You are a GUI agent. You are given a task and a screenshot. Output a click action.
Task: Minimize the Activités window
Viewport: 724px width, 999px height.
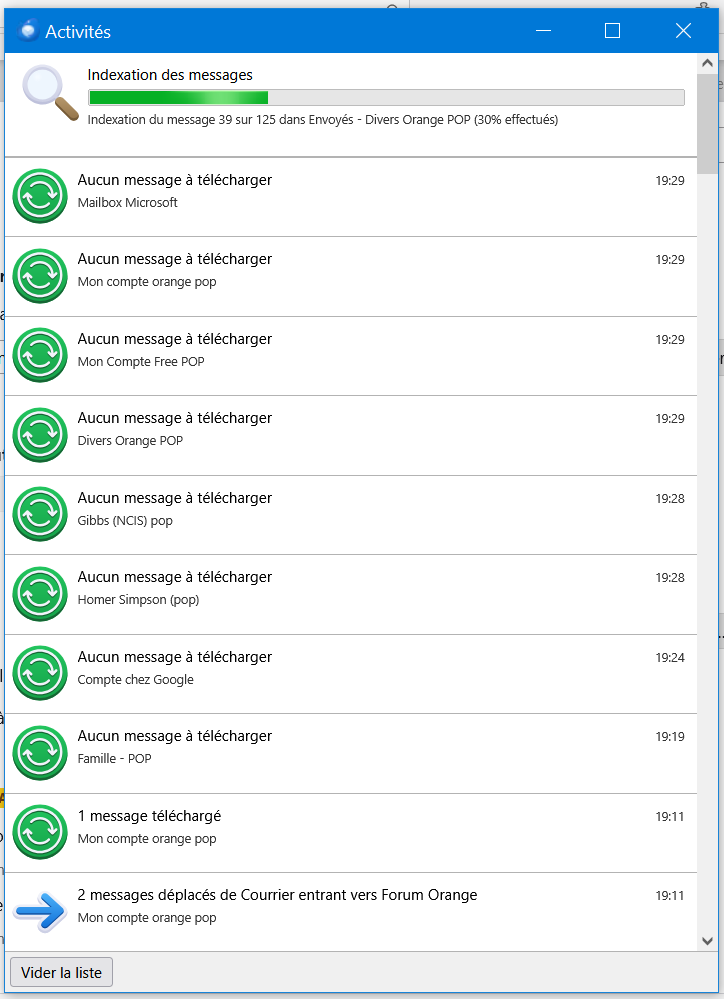tap(543, 31)
